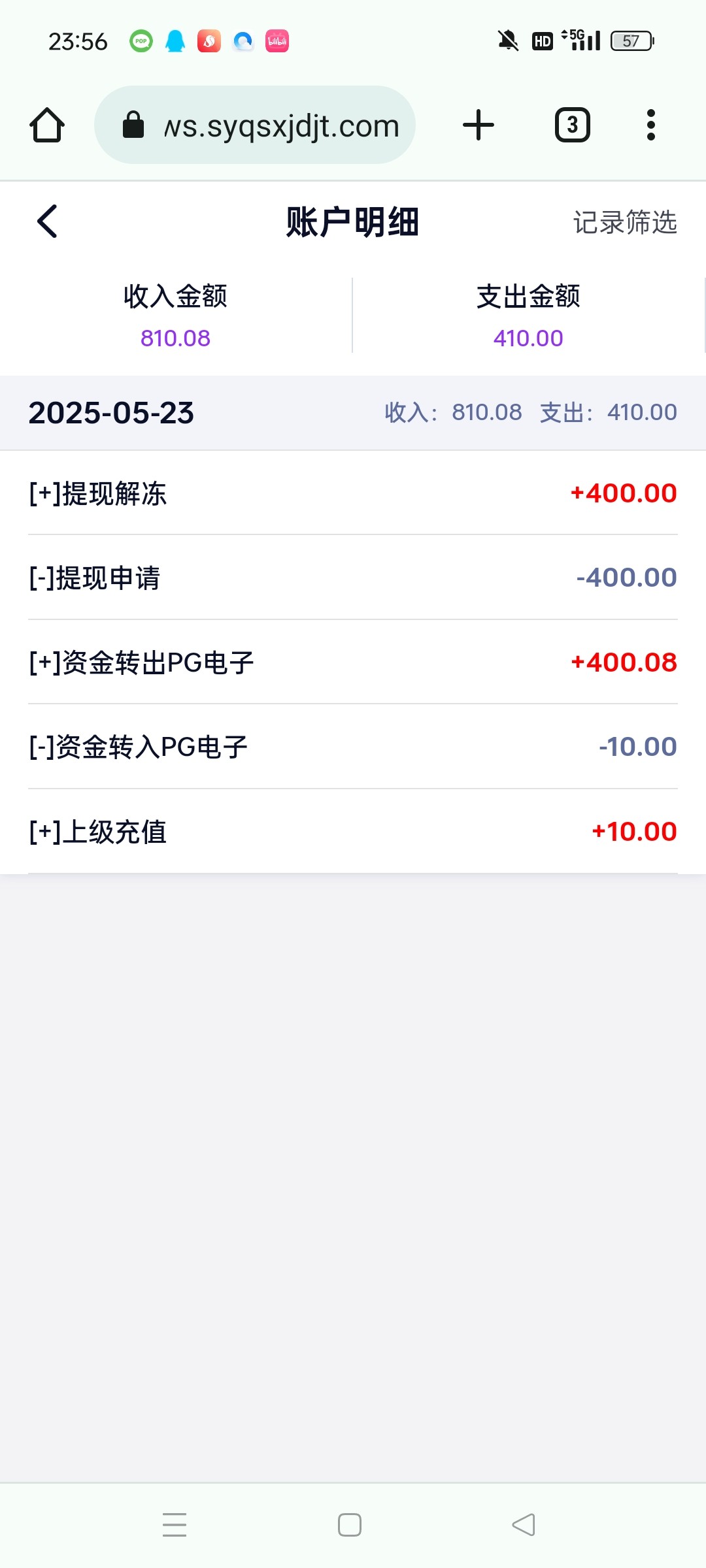Open a new browser tab
The image size is (706, 1568).
(479, 125)
